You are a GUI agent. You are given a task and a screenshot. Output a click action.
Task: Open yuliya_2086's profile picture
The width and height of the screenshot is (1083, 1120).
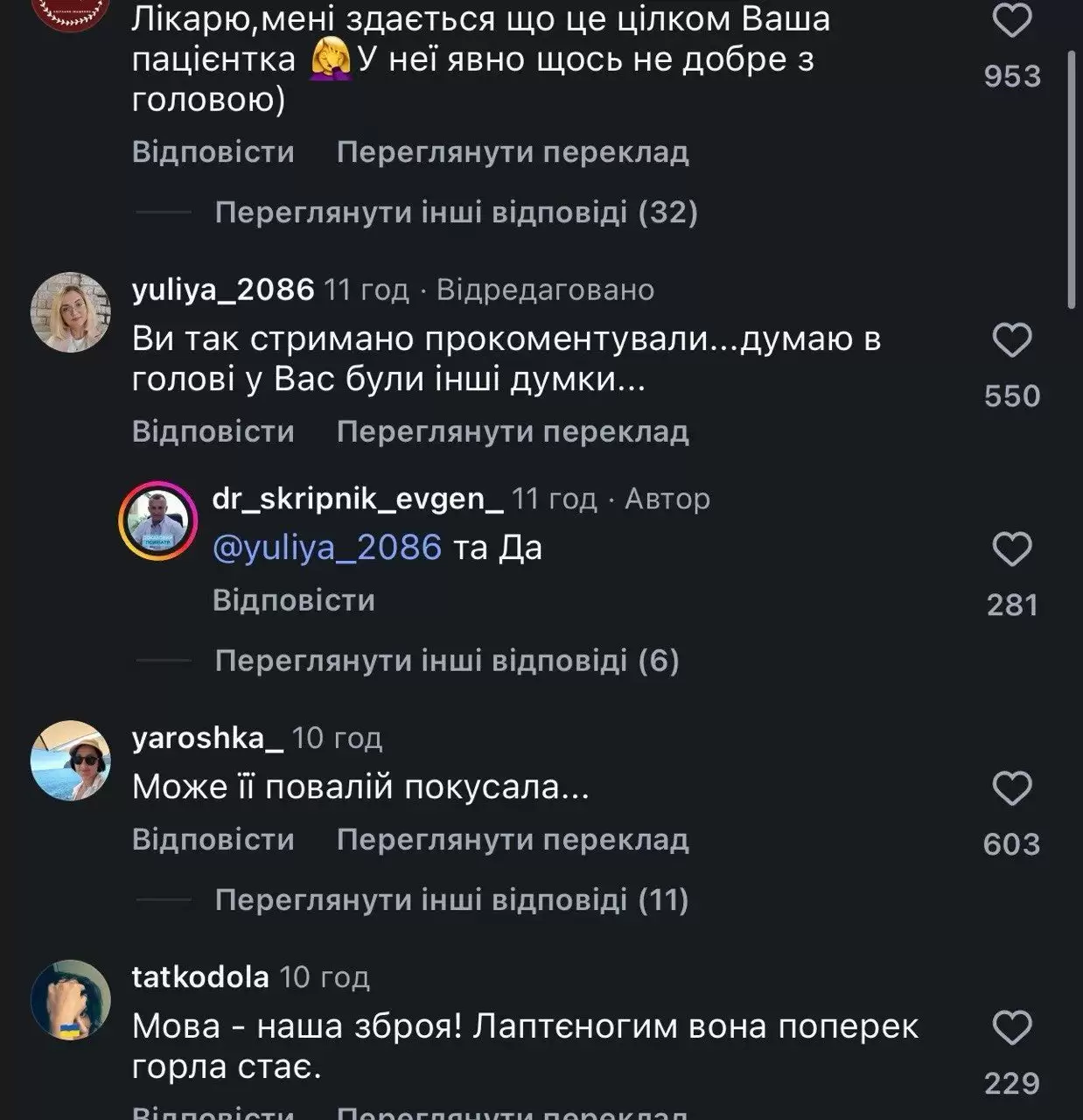coord(71,311)
